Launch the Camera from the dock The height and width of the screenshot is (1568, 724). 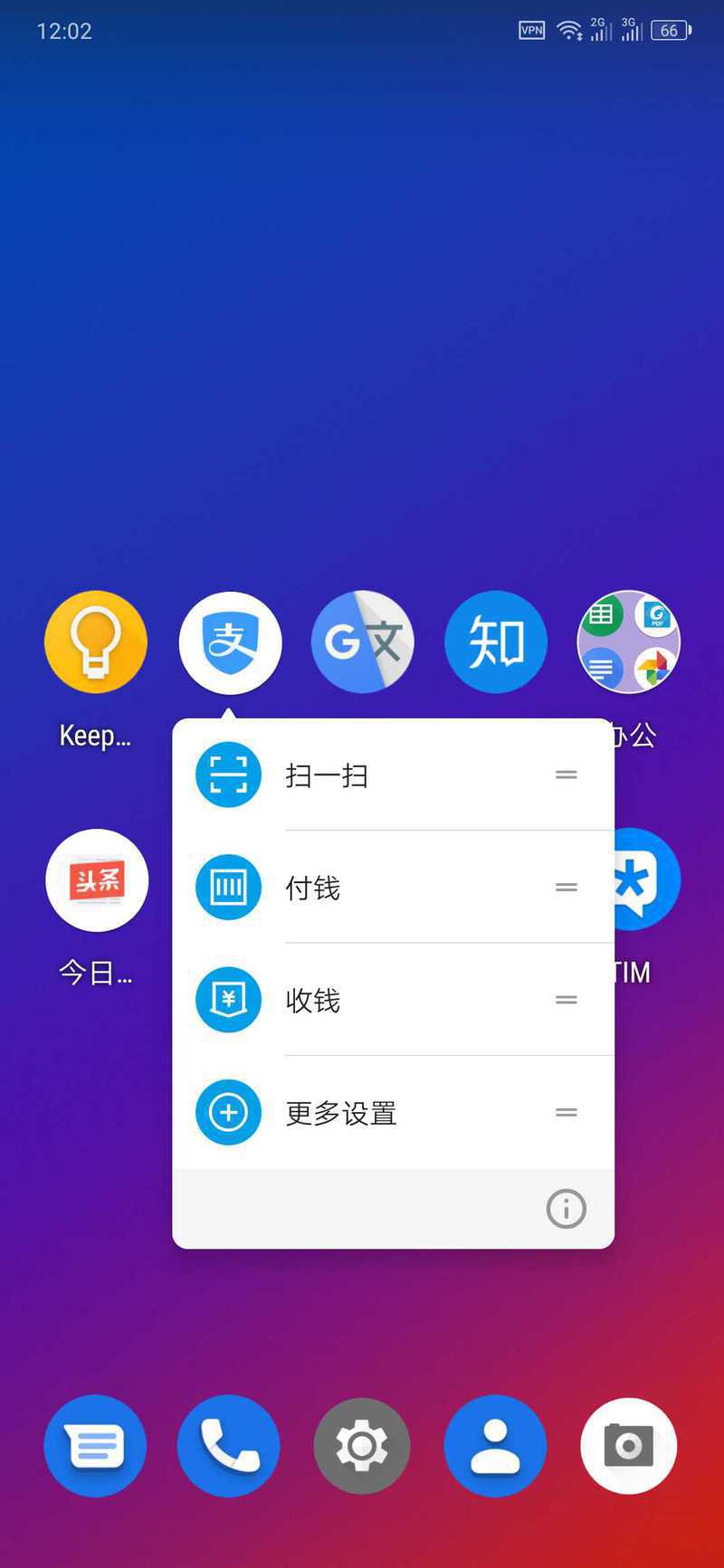[629, 1446]
